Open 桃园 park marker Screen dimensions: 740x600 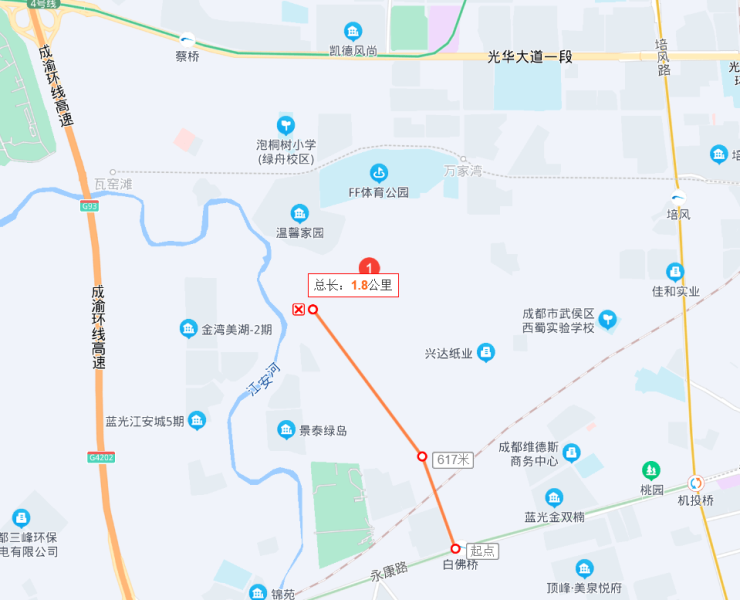[x=652, y=470]
